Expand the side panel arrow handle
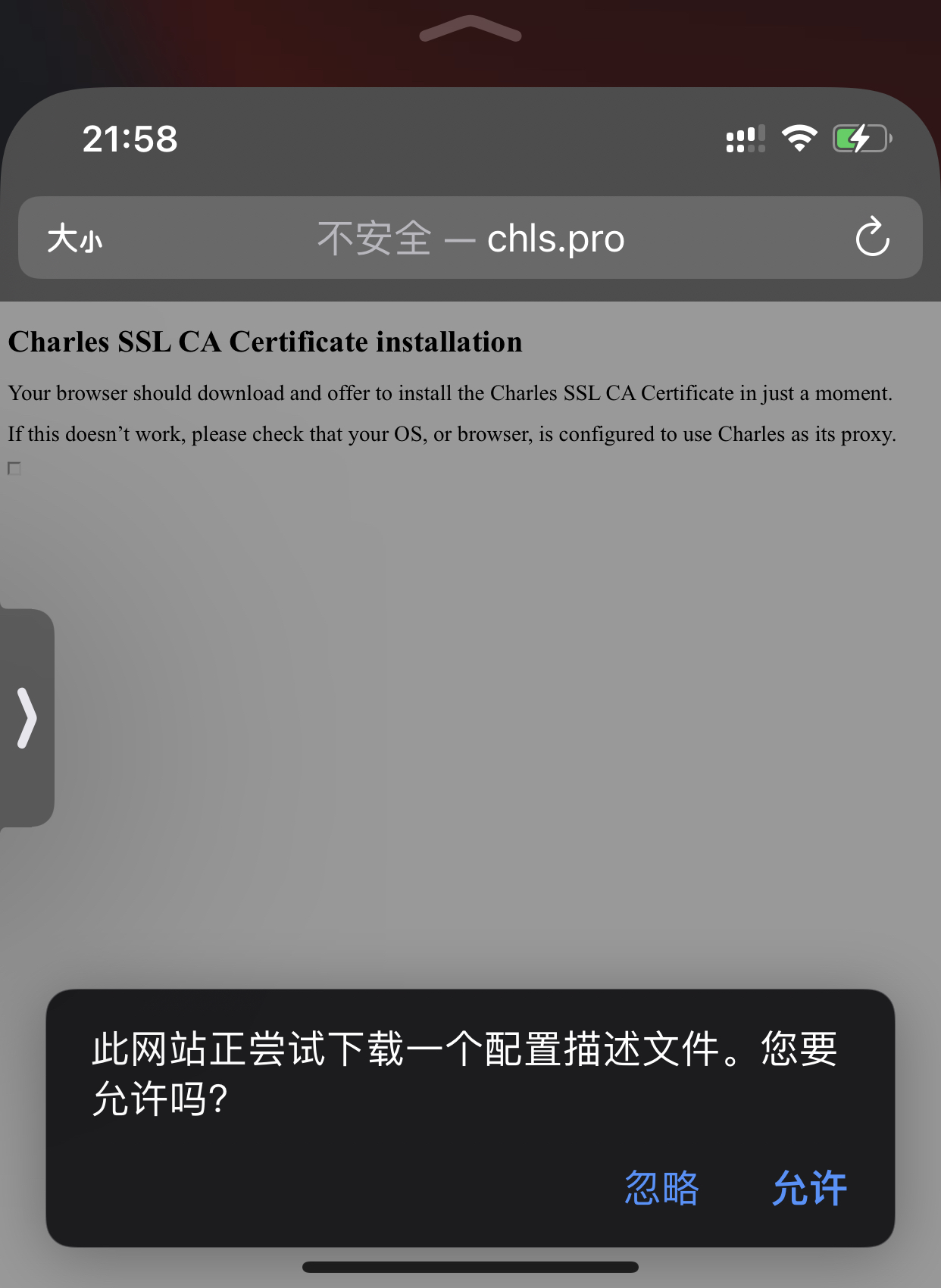The width and height of the screenshot is (941, 1288). [27, 717]
